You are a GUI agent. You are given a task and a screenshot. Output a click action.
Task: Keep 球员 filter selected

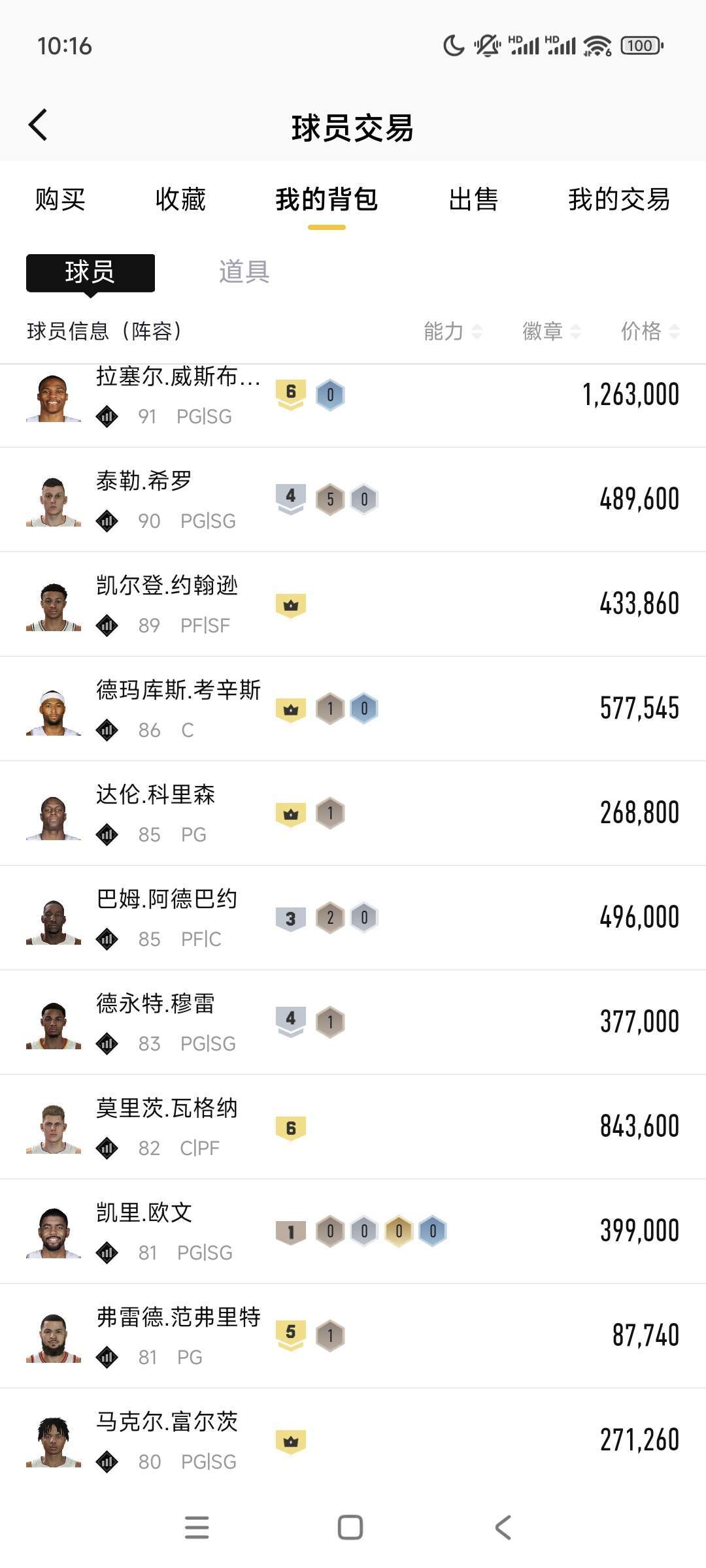[x=90, y=273]
